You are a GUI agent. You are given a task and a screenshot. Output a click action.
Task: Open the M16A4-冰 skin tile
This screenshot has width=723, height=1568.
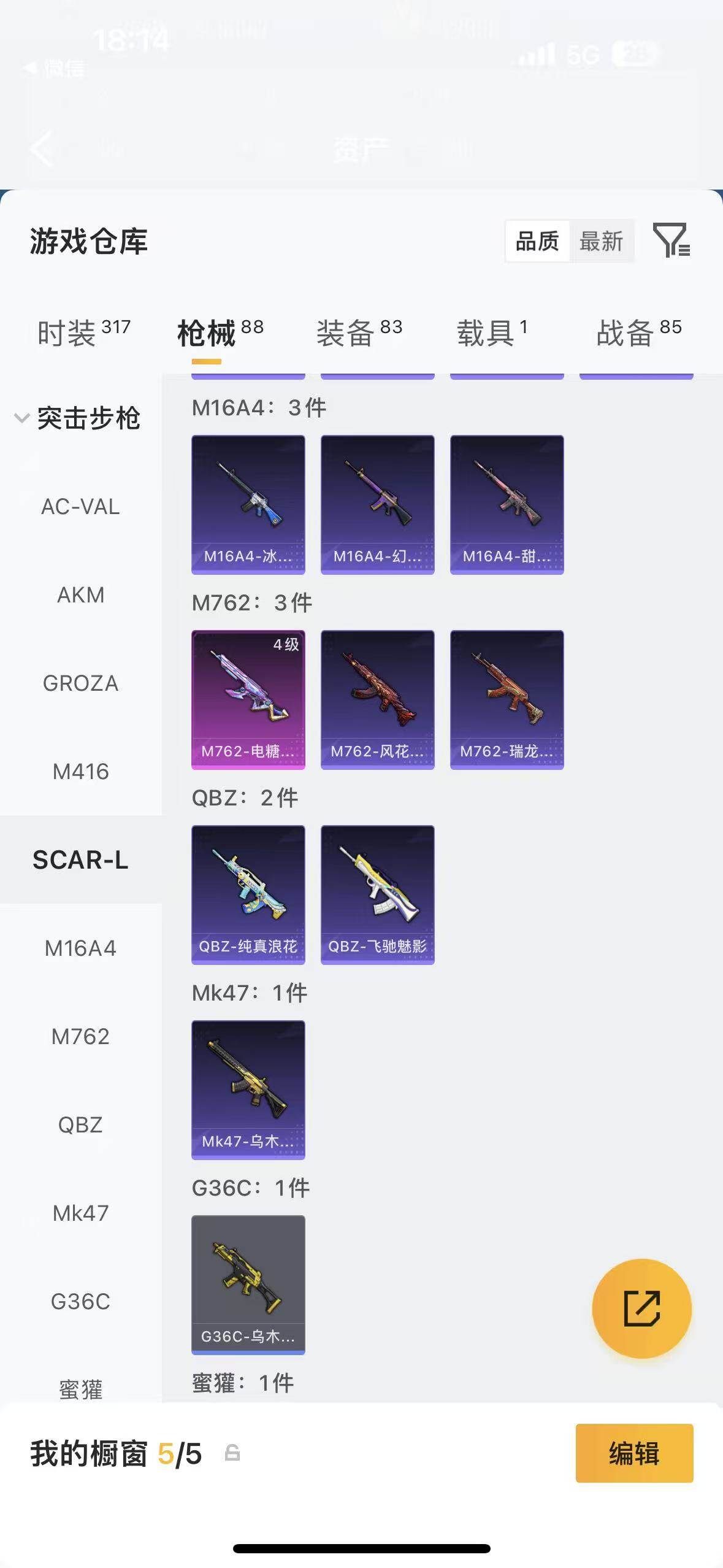(x=248, y=504)
